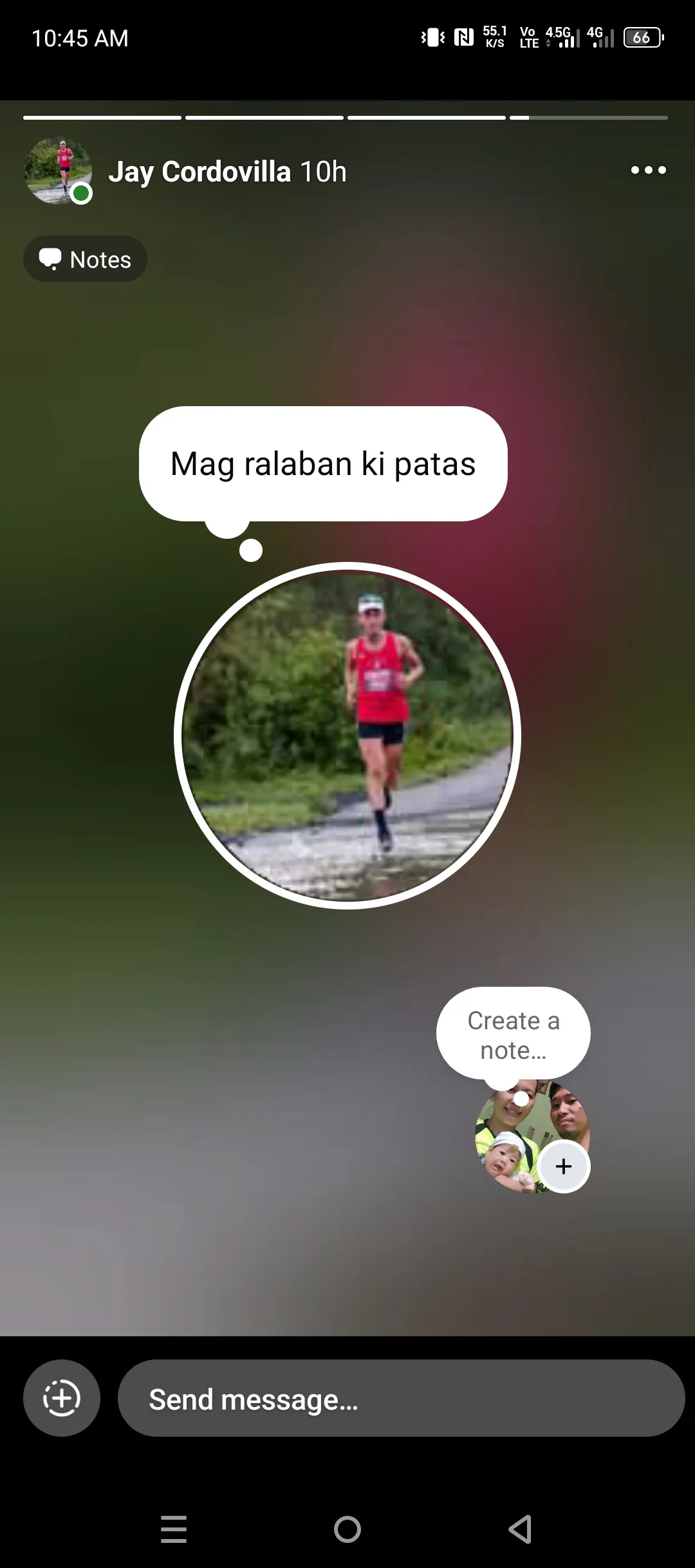
Task: Tap the 'Mag ralaban ki patas' note bubble
Action: [x=323, y=463]
